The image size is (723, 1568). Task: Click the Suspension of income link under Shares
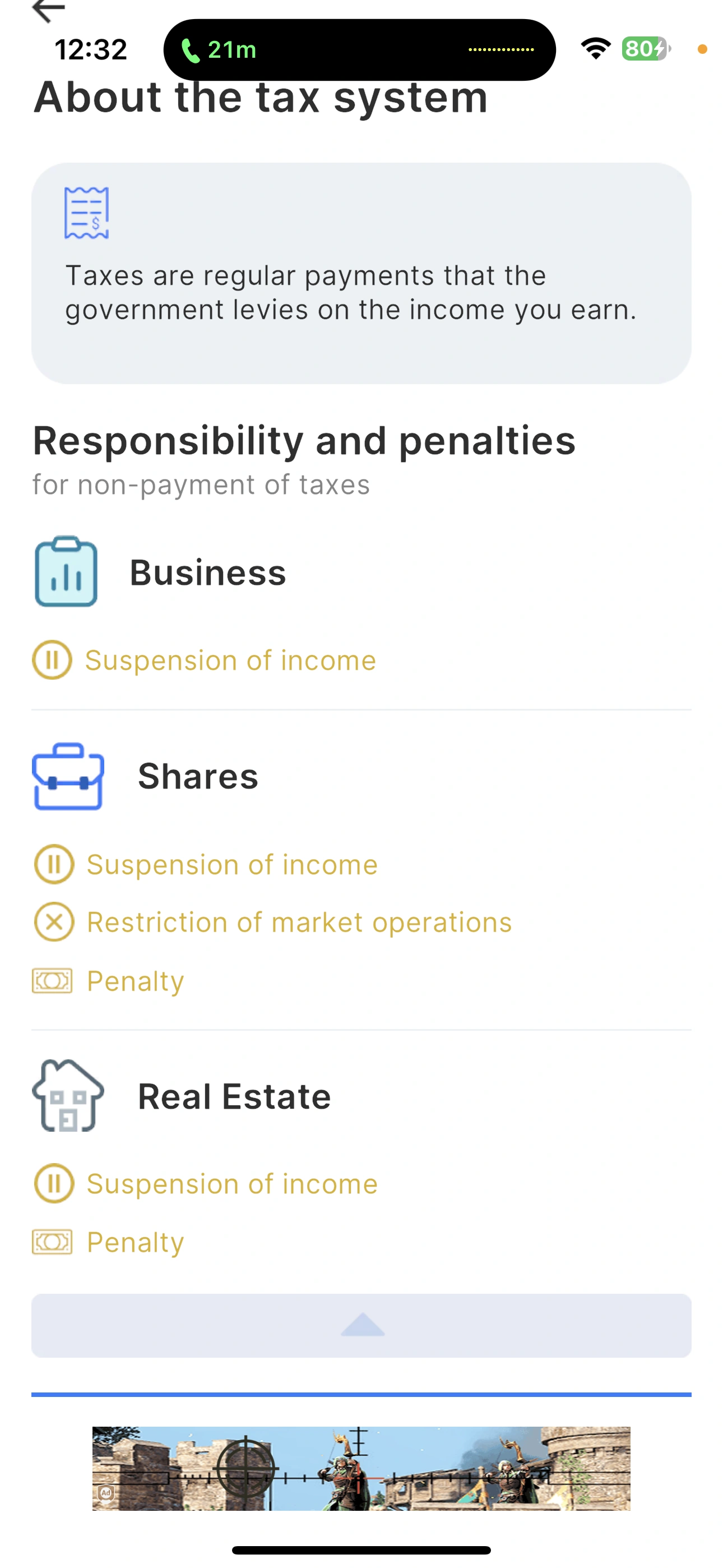(x=231, y=864)
